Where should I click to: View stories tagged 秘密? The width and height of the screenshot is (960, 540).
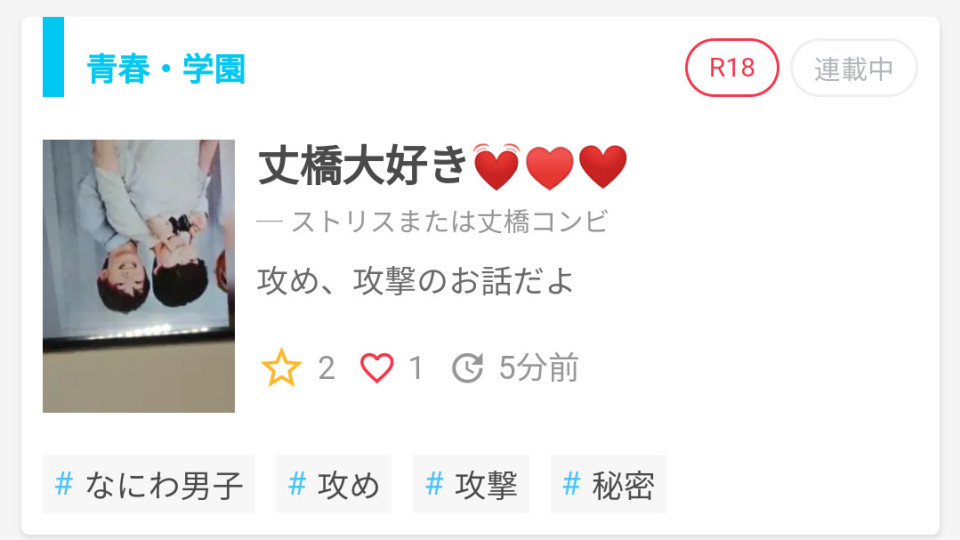[x=608, y=485]
